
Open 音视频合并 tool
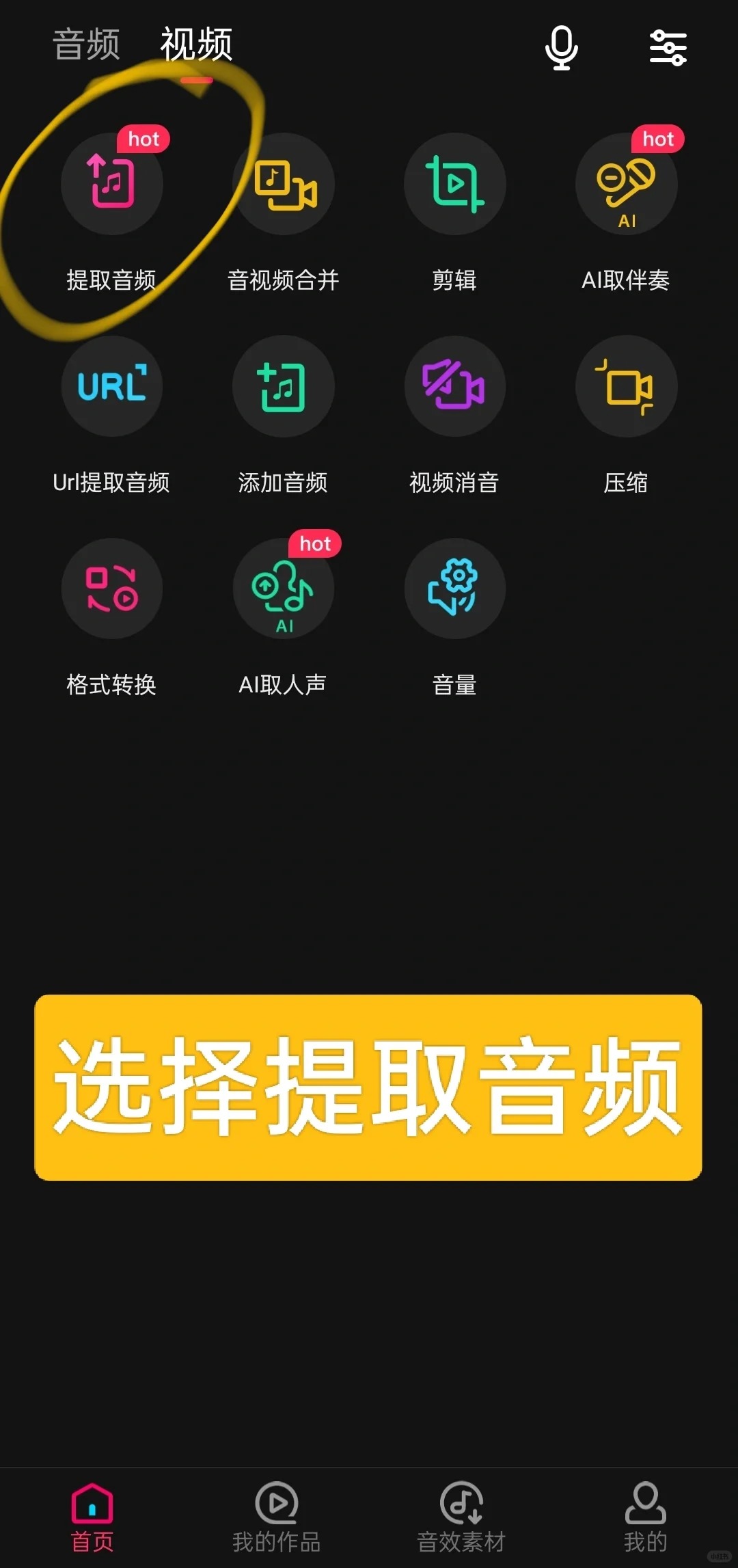coord(284,185)
